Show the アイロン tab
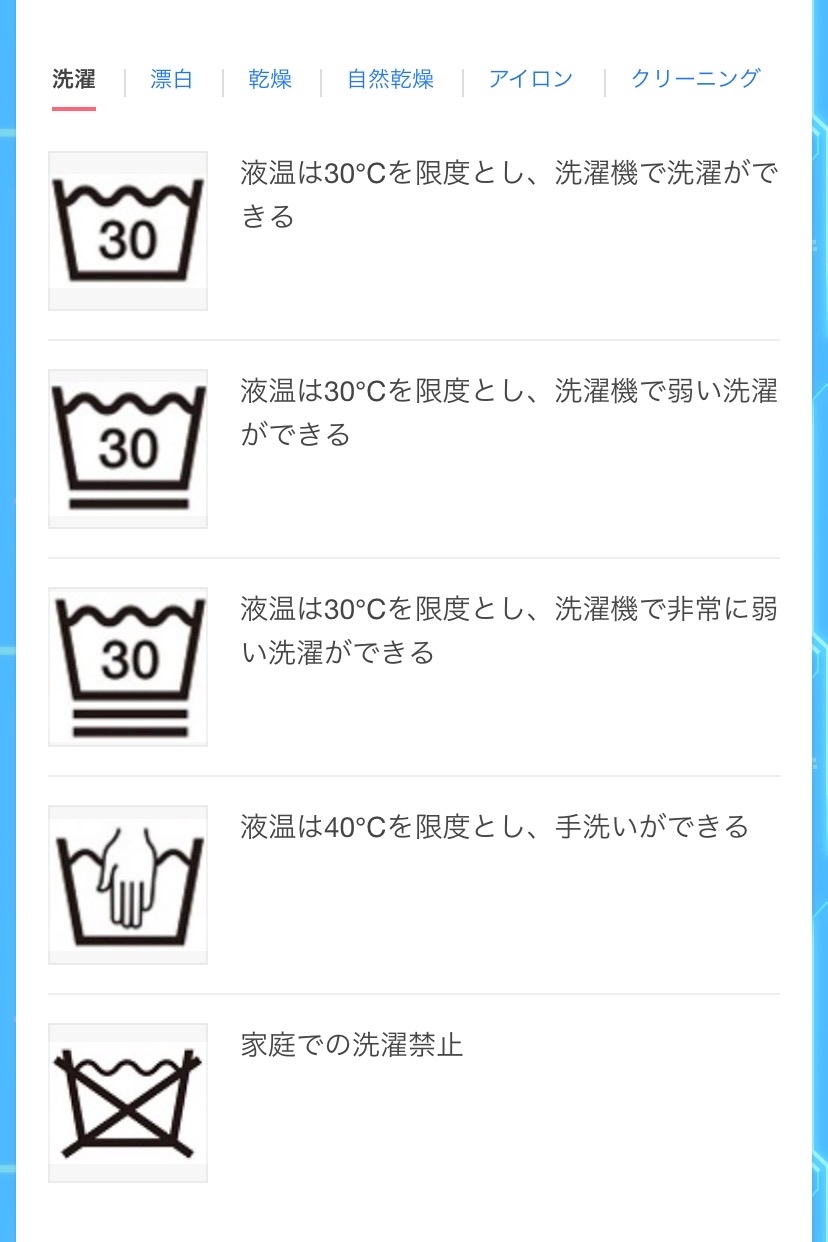The width and height of the screenshot is (828, 1242). pyautogui.click(x=531, y=79)
